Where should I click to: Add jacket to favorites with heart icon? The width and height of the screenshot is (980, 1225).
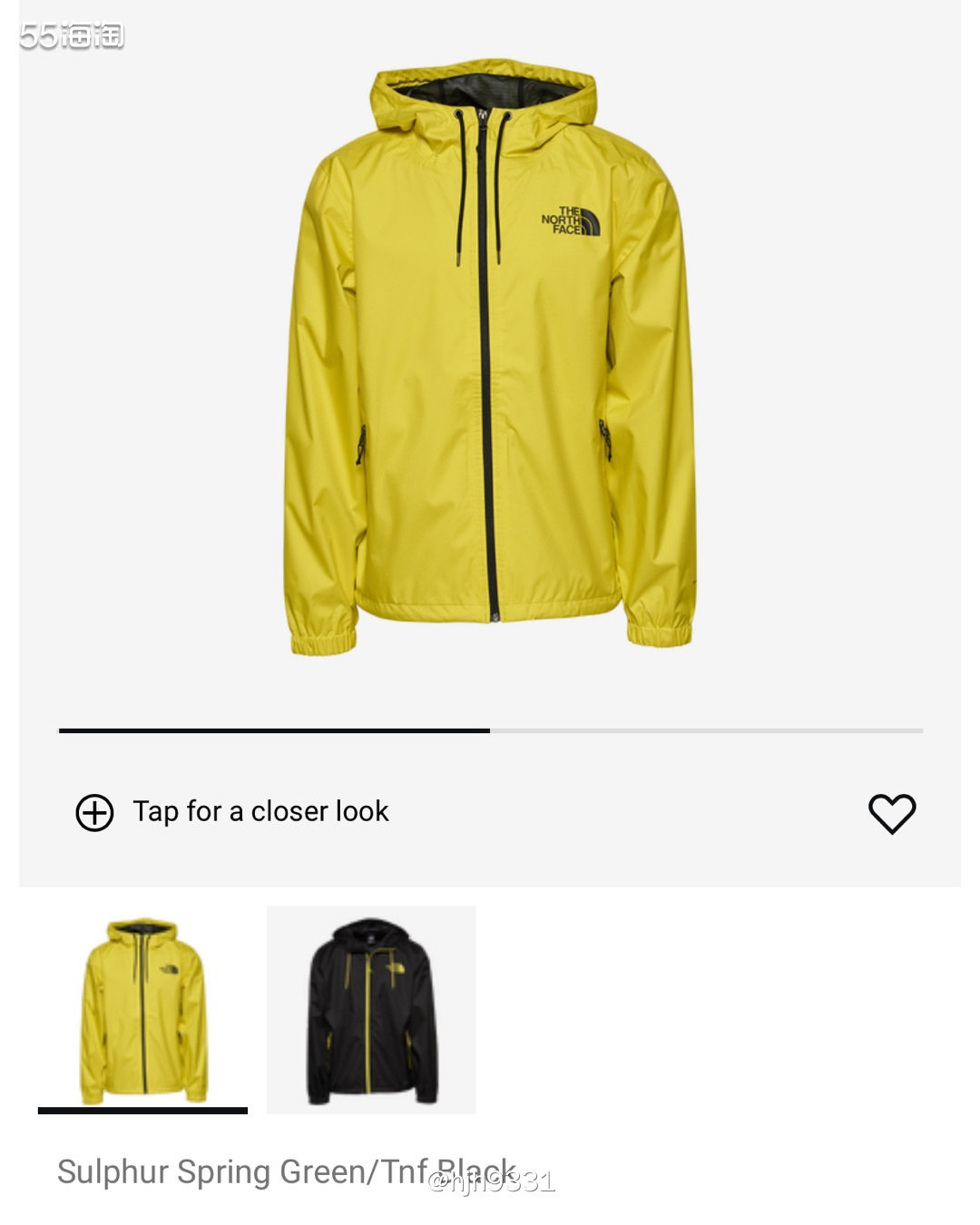(x=892, y=813)
